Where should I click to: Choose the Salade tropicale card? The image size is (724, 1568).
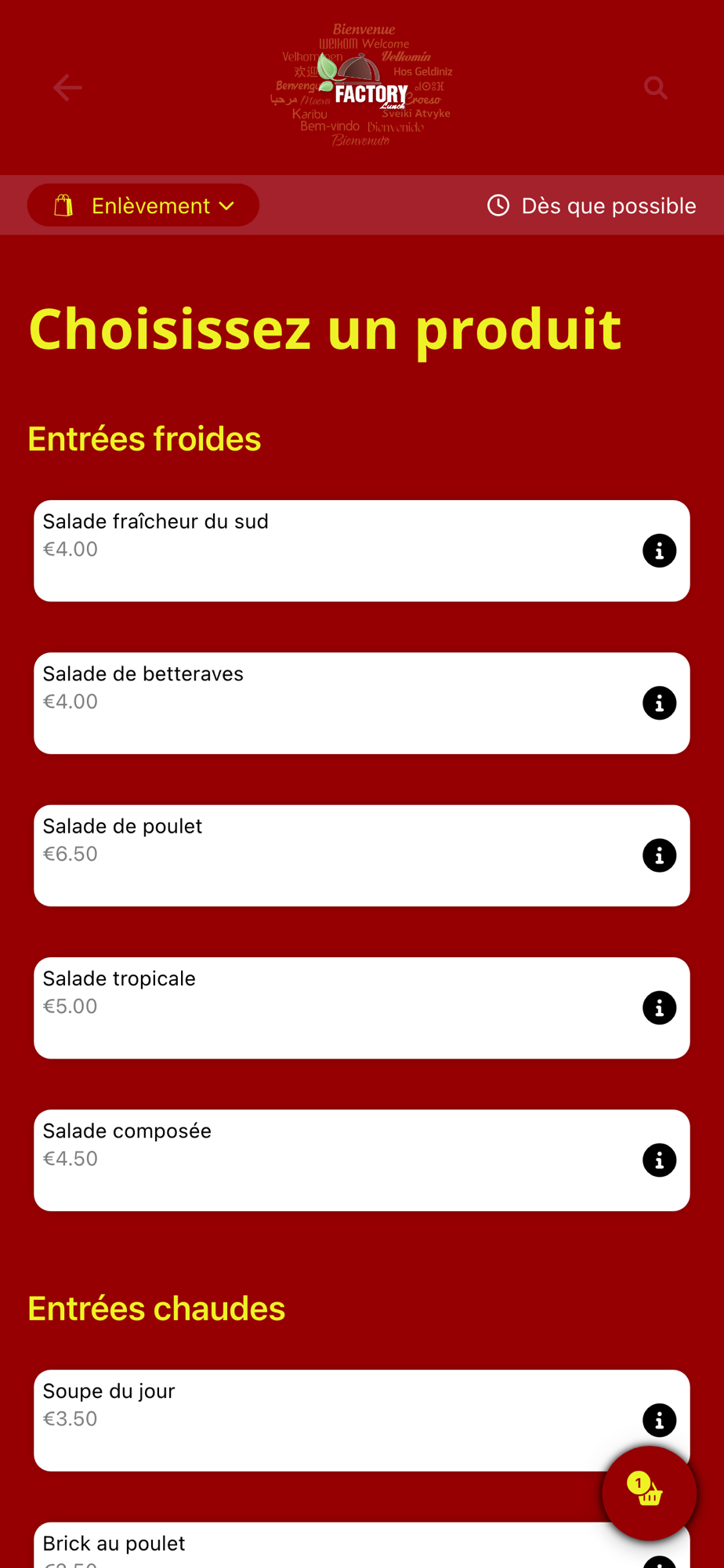point(313,1007)
